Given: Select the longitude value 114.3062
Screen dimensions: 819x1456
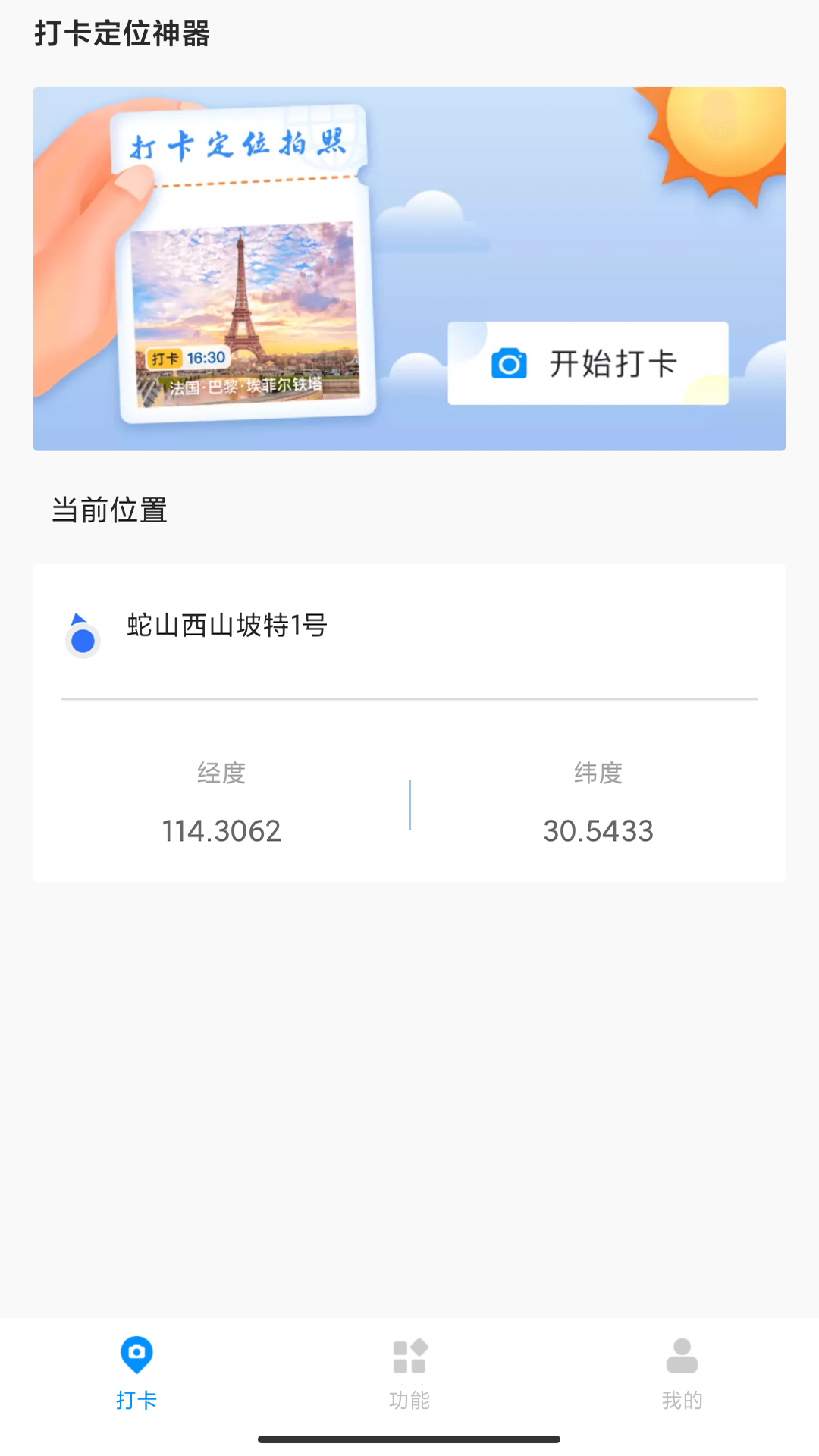Looking at the screenshot, I should click(x=223, y=831).
